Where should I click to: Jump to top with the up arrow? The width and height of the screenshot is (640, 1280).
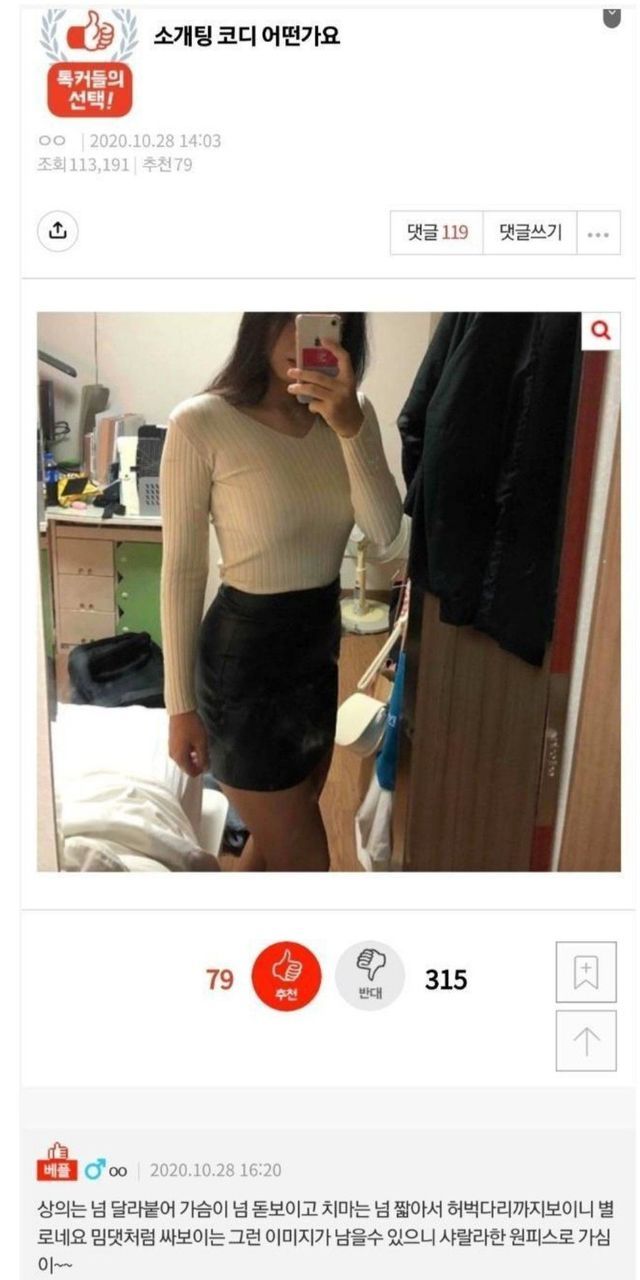(586, 1040)
